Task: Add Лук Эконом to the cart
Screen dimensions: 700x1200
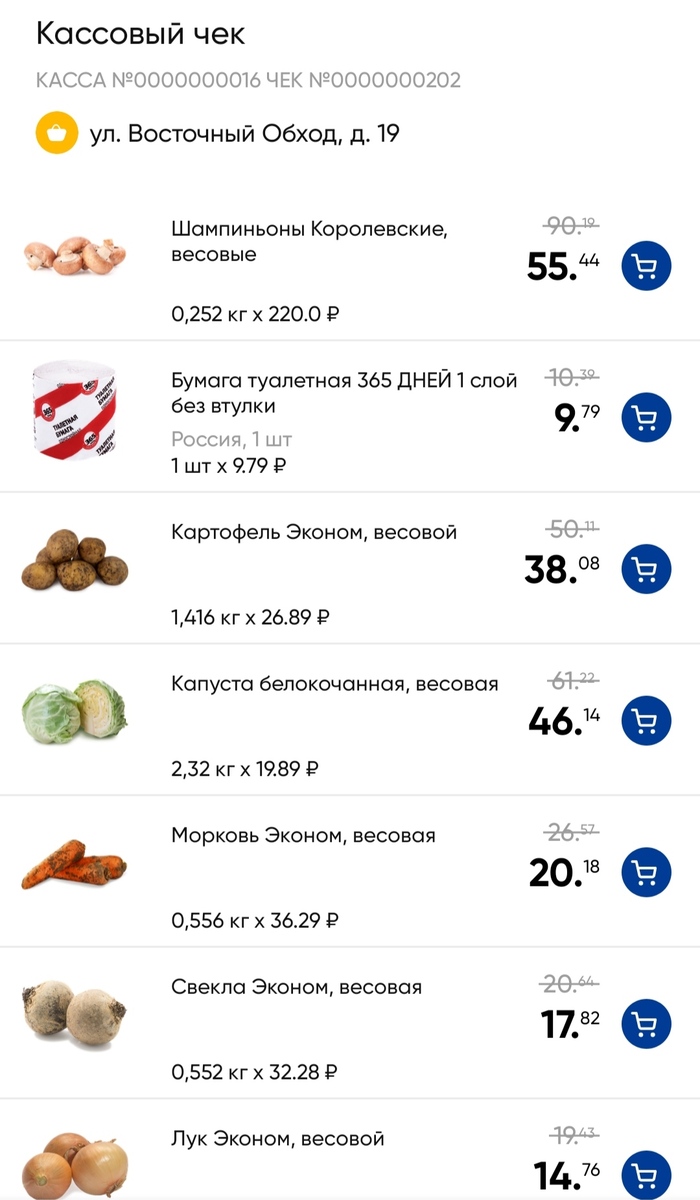Action: (646, 1176)
